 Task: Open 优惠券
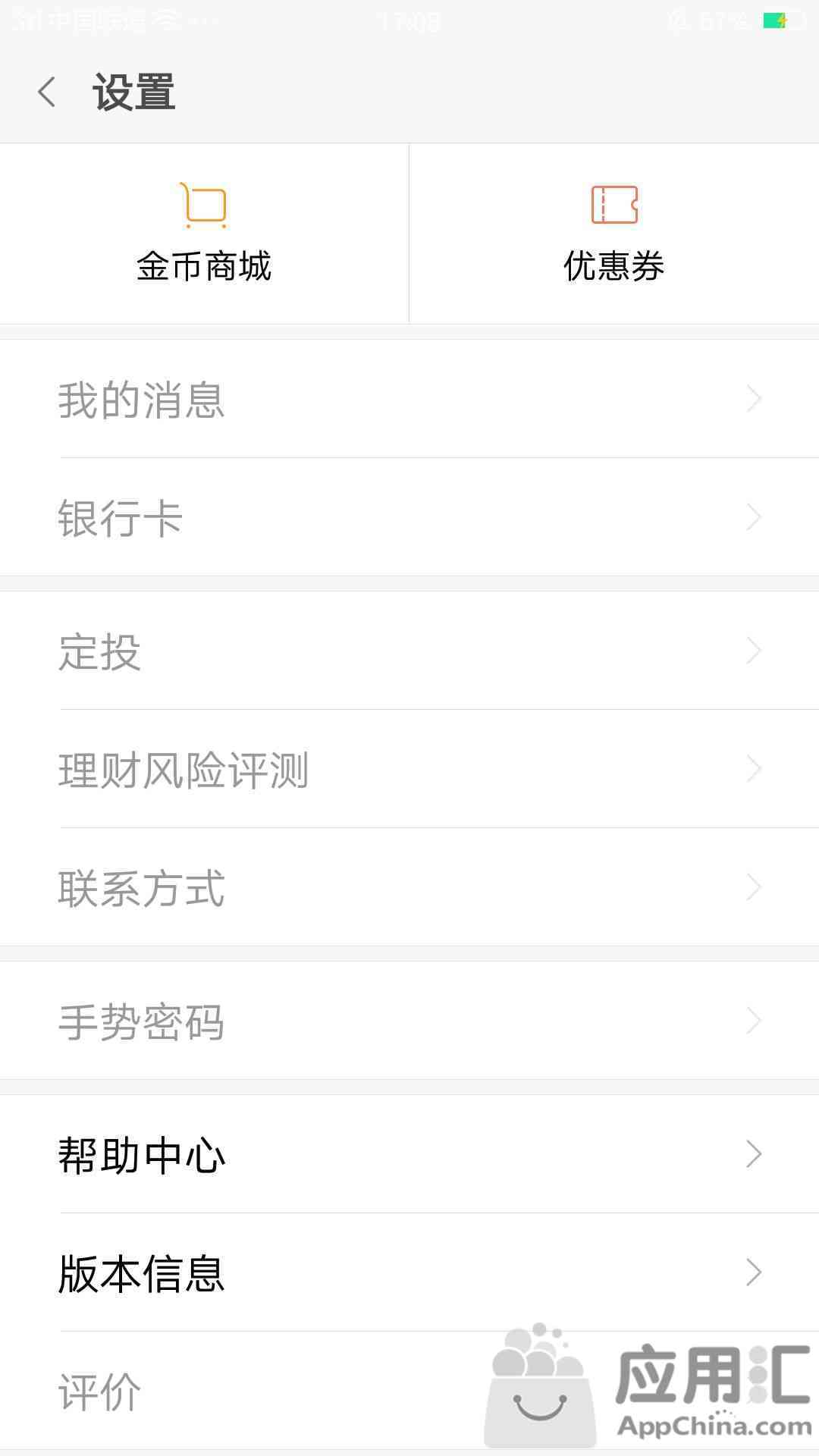click(x=614, y=234)
